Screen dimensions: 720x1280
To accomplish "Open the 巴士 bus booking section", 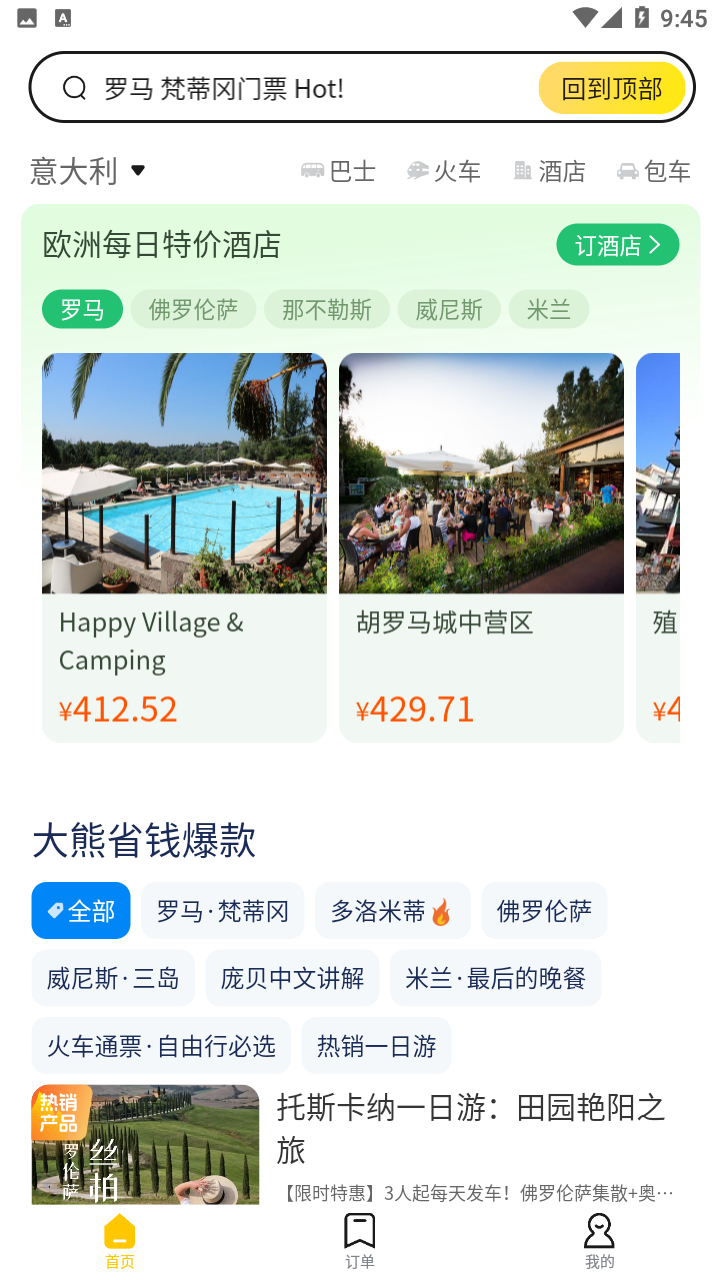I will [338, 171].
